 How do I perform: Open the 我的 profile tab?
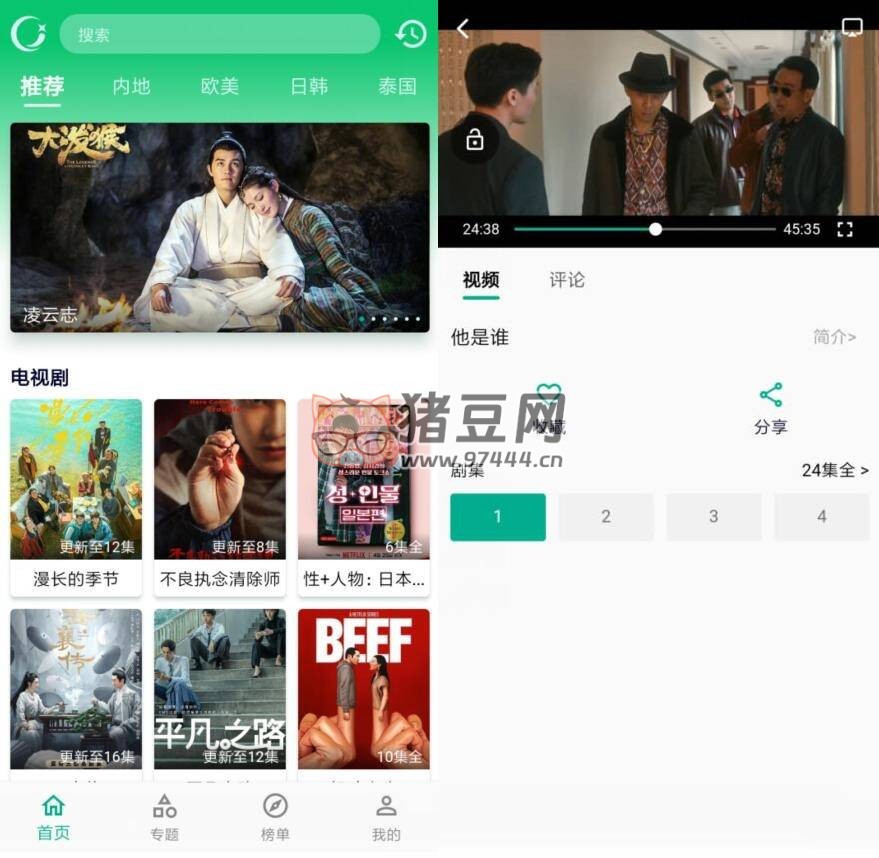point(386,817)
